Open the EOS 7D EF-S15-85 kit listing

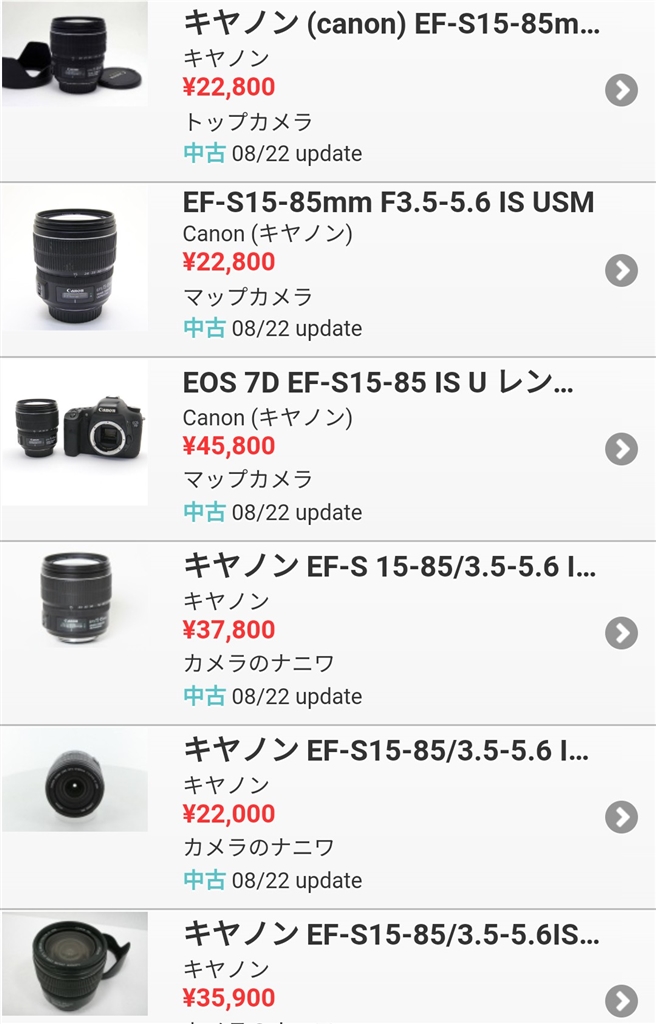point(378,383)
